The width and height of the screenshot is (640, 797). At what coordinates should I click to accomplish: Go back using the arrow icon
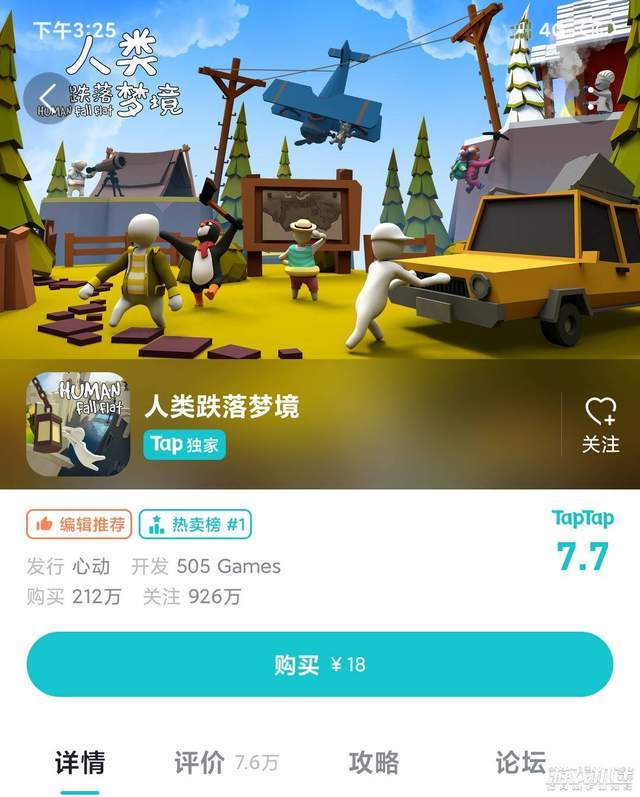click(47, 96)
